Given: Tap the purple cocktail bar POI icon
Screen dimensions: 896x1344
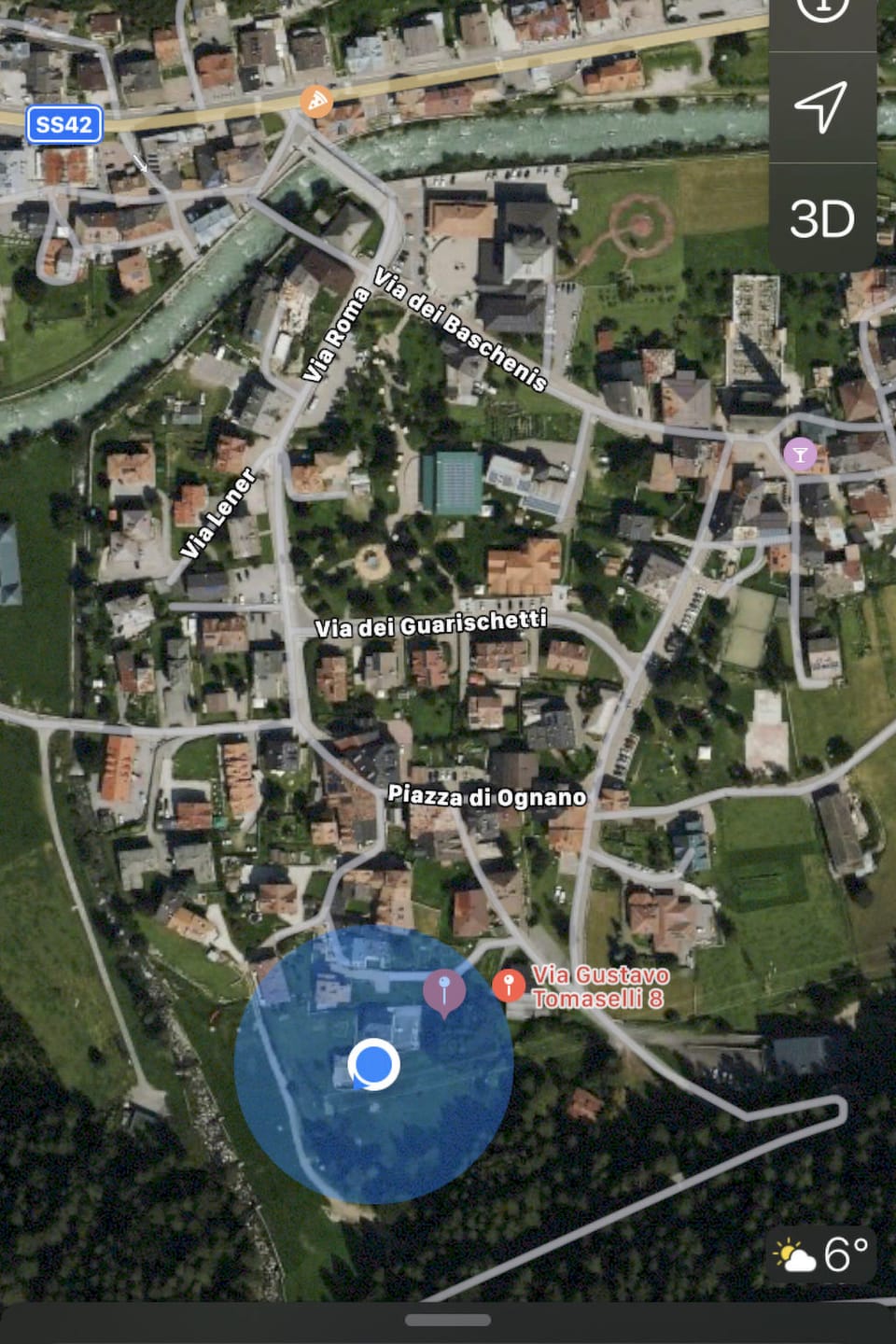Looking at the screenshot, I should pyautogui.click(x=800, y=454).
